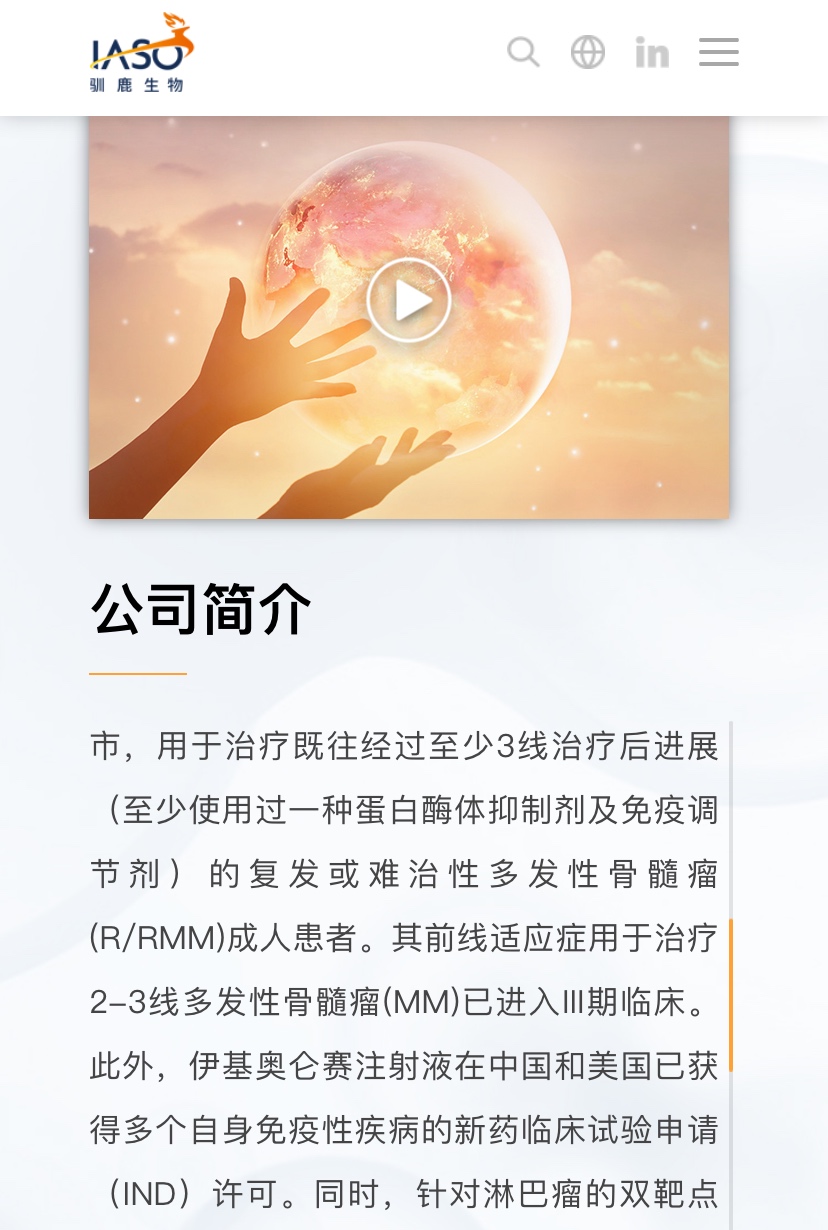The width and height of the screenshot is (828, 1230).
Task: Open the globe language selector
Action: point(588,52)
